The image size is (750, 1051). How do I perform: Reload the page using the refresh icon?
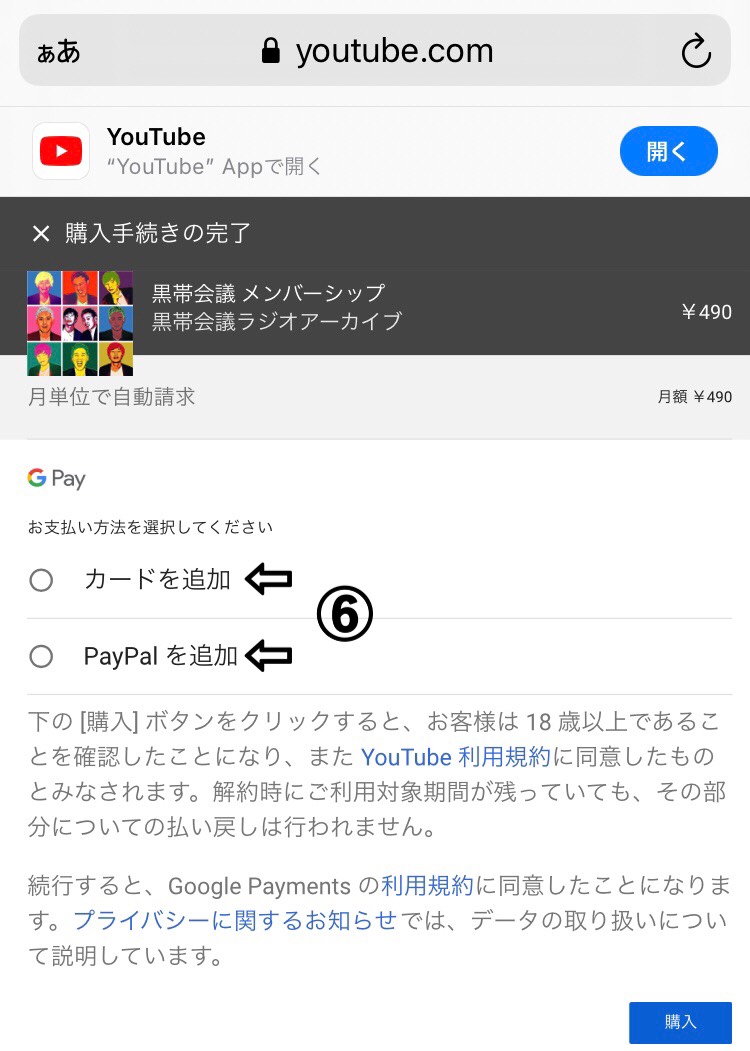click(x=697, y=51)
